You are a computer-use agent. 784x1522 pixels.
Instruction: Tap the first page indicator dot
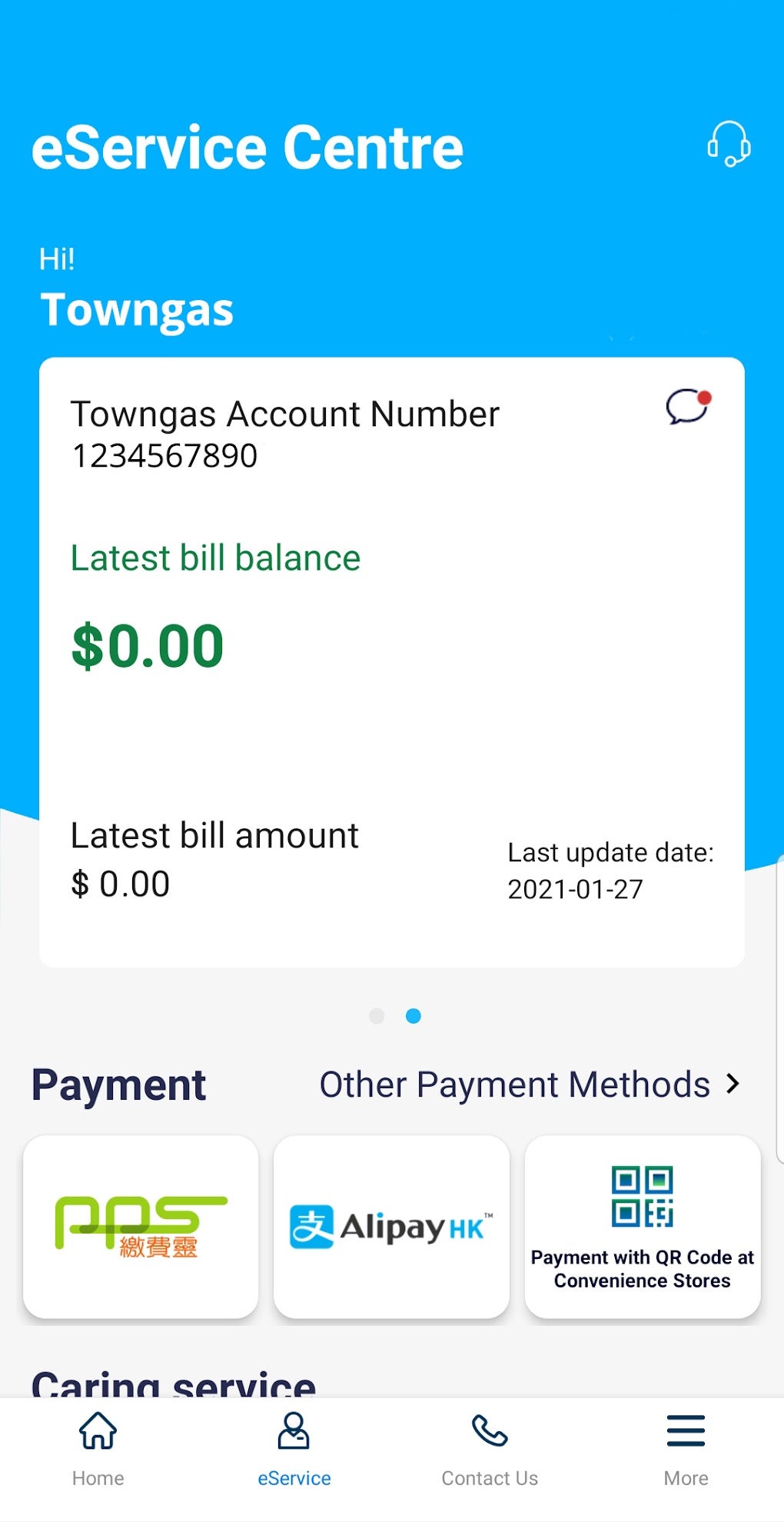pyautogui.click(x=377, y=1016)
